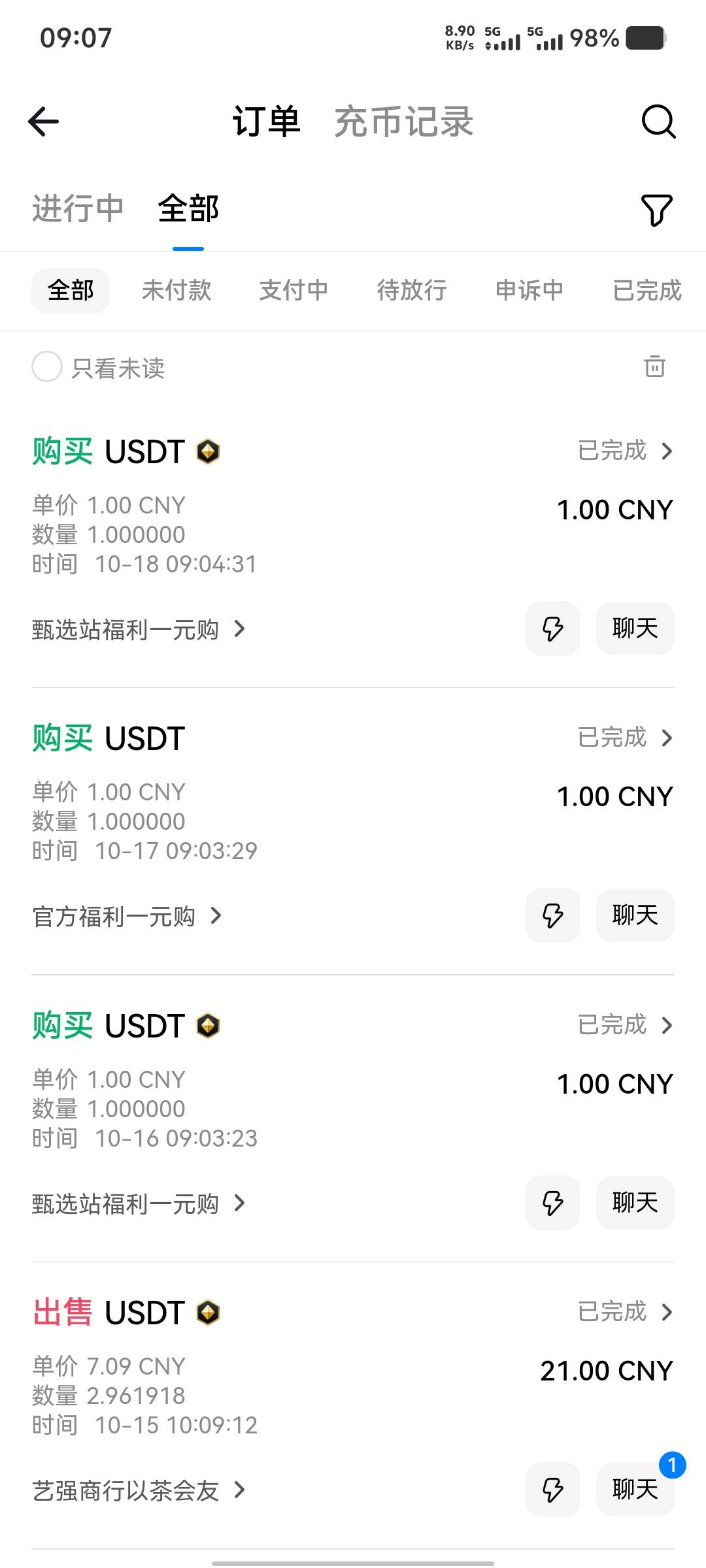The height and width of the screenshot is (1568, 706).
Task: Switch to the 充币记录 tab
Action: coord(403,122)
